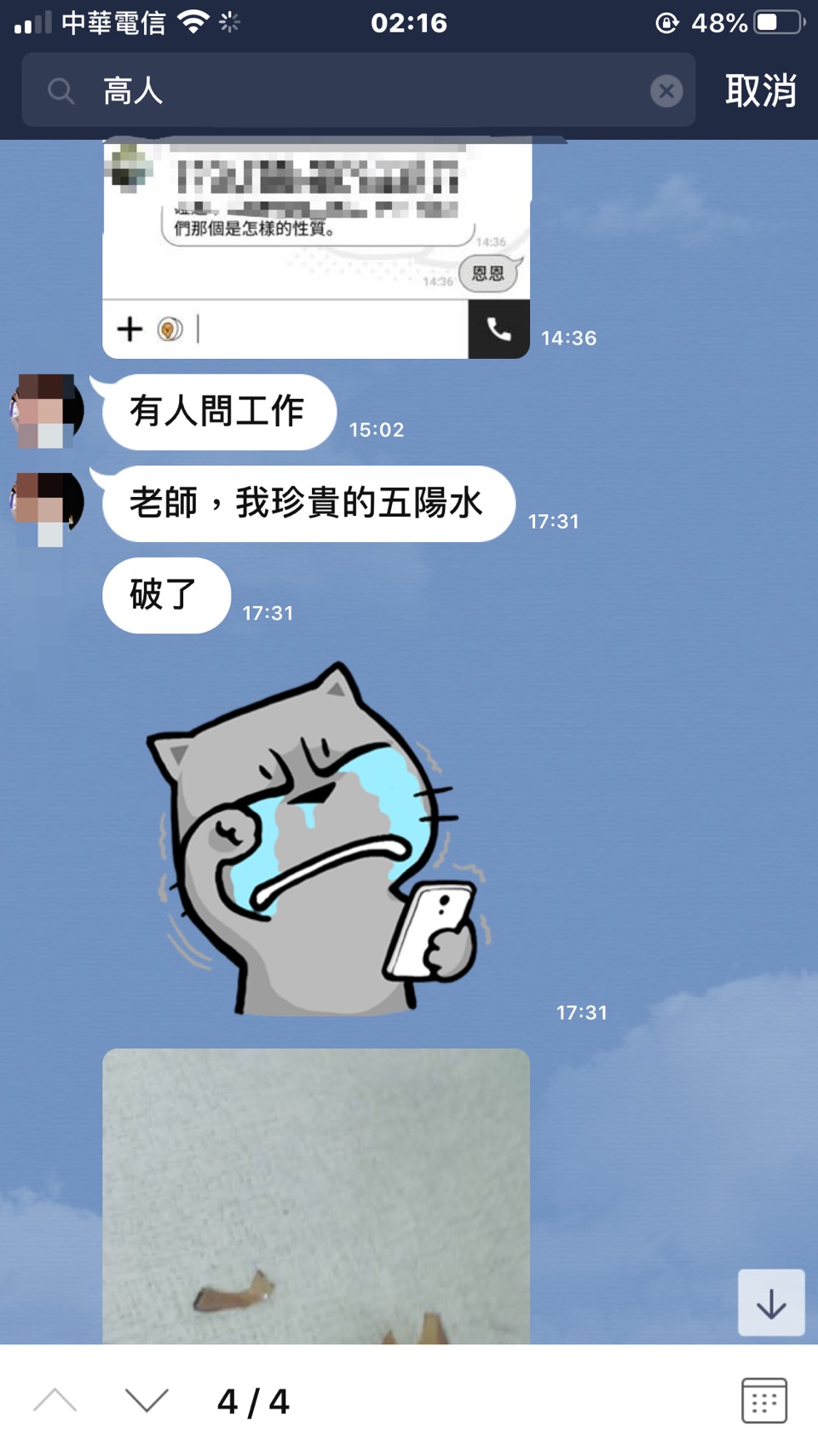Open the calendar date search
Image resolution: width=818 pixels, height=1456 pixels.
(x=763, y=1401)
